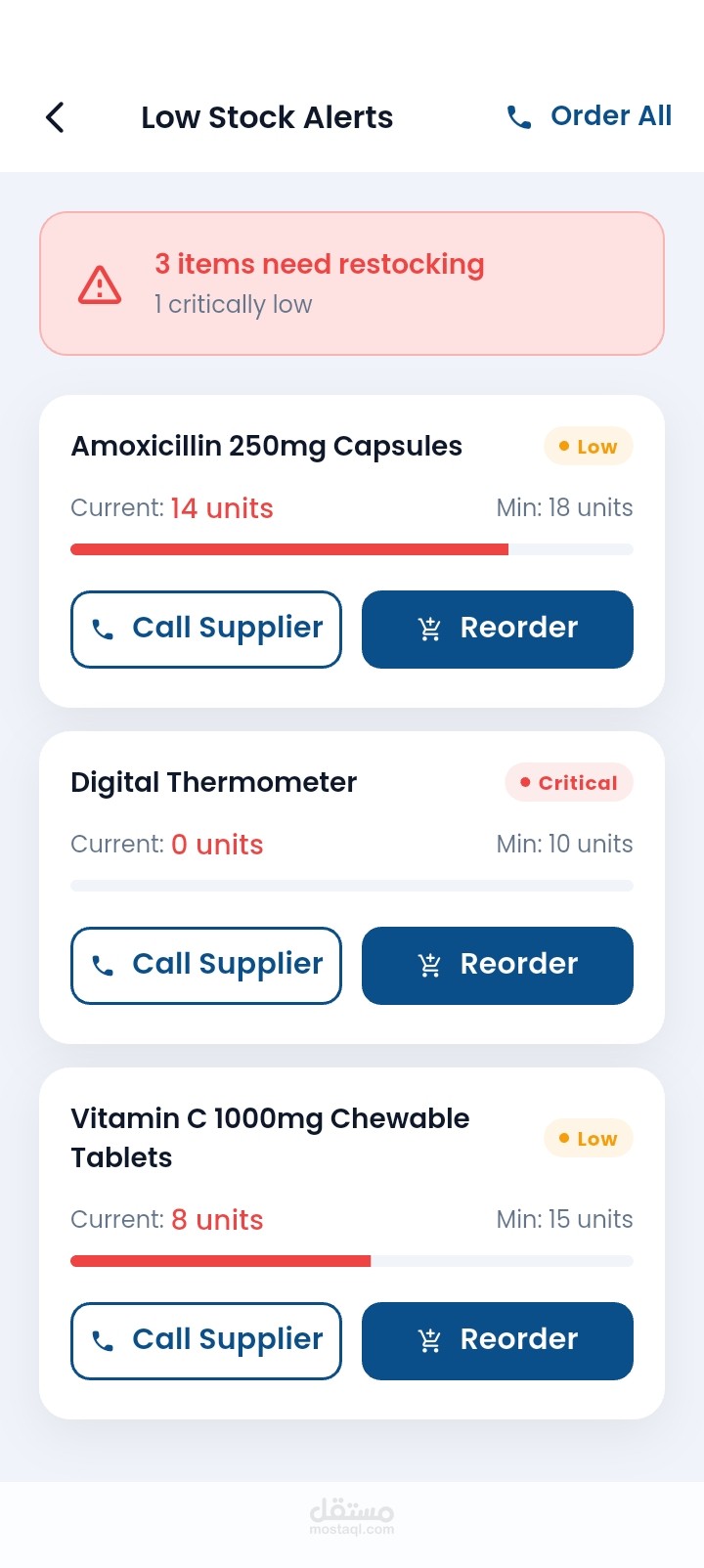This screenshot has width=704, height=1568.
Task: Call supplier for Amoxicillin 250mg Capsules
Action: [x=206, y=629]
